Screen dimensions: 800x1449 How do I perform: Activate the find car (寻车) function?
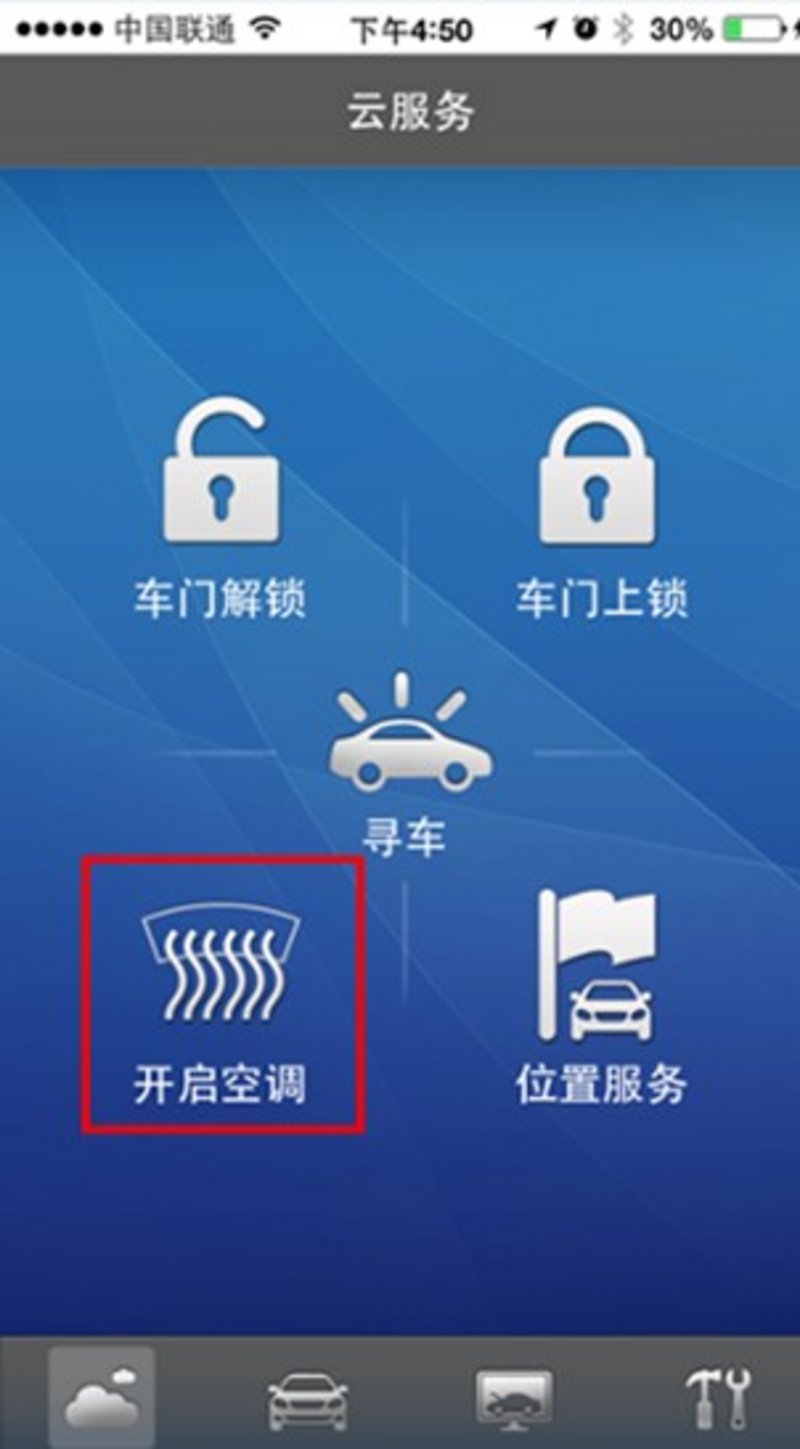[x=404, y=762]
